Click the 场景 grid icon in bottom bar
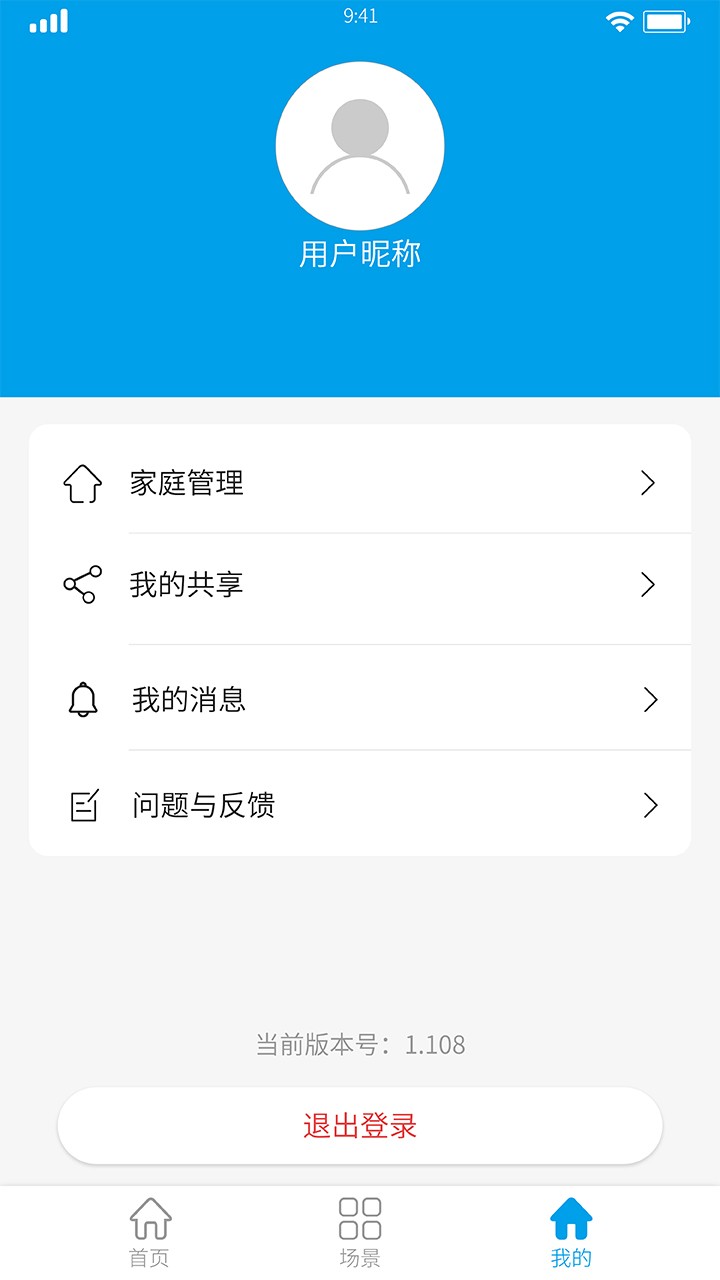This screenshot has width=720, height=1280. click(360, 1215)
